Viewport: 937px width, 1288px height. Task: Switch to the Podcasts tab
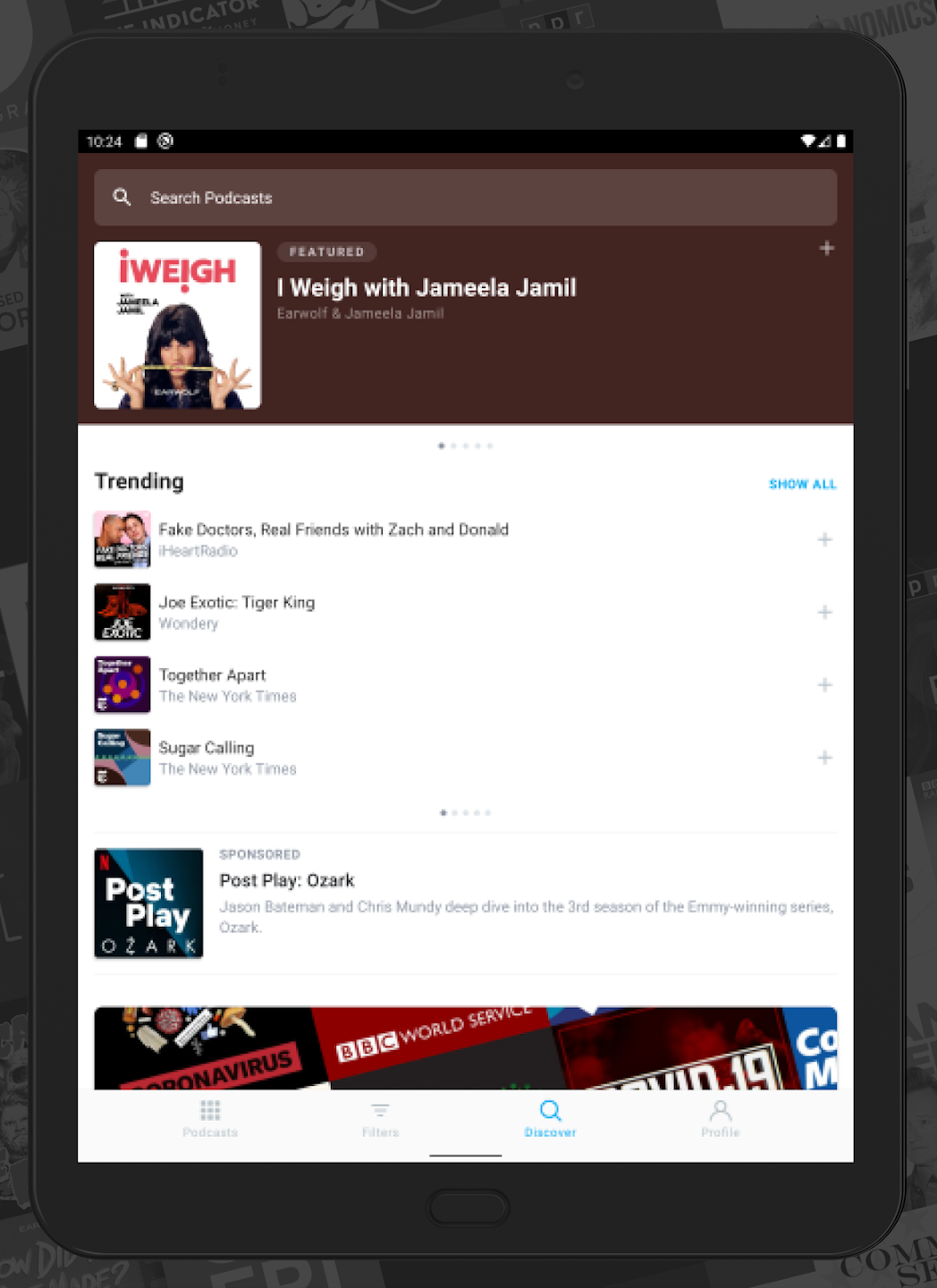(210, 1118)
